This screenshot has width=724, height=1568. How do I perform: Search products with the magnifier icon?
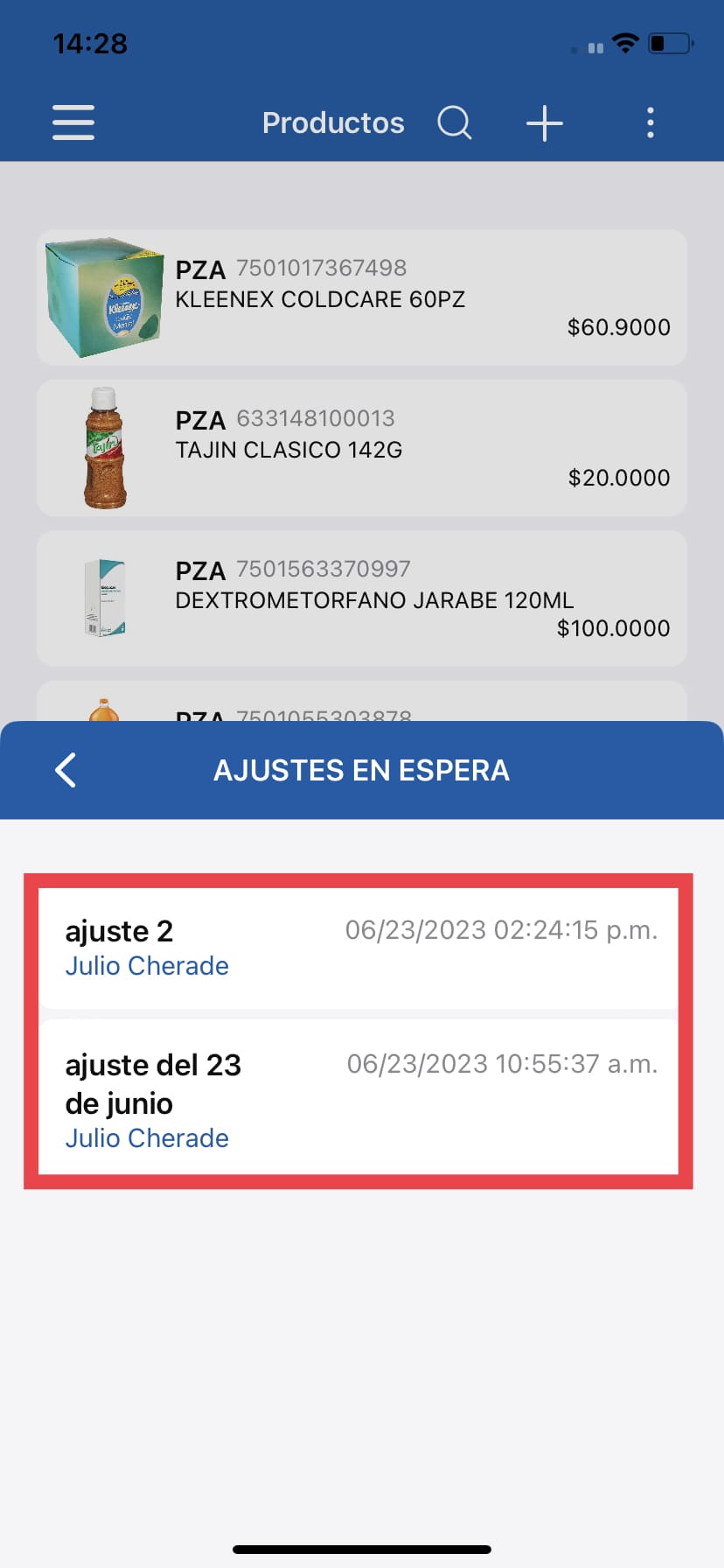point(455,122)
